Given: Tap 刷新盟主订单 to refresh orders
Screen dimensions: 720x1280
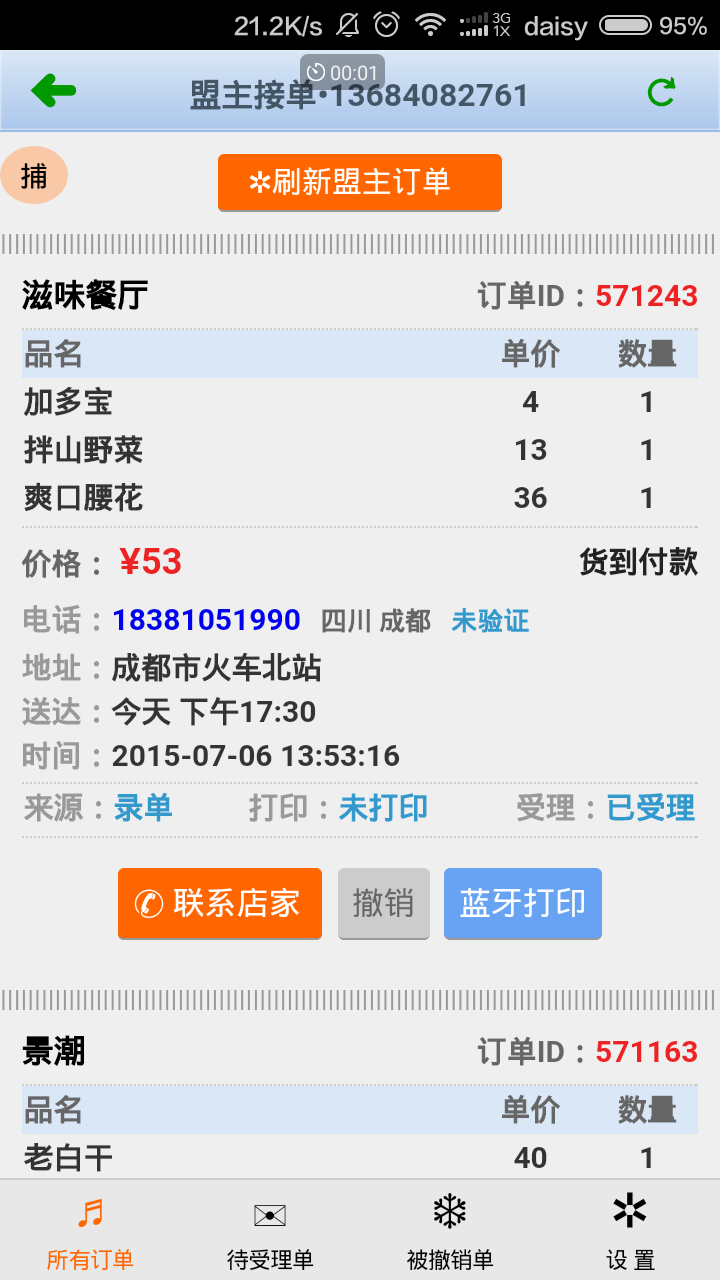Looking at the screenshot, I should [x=360, y=182].
